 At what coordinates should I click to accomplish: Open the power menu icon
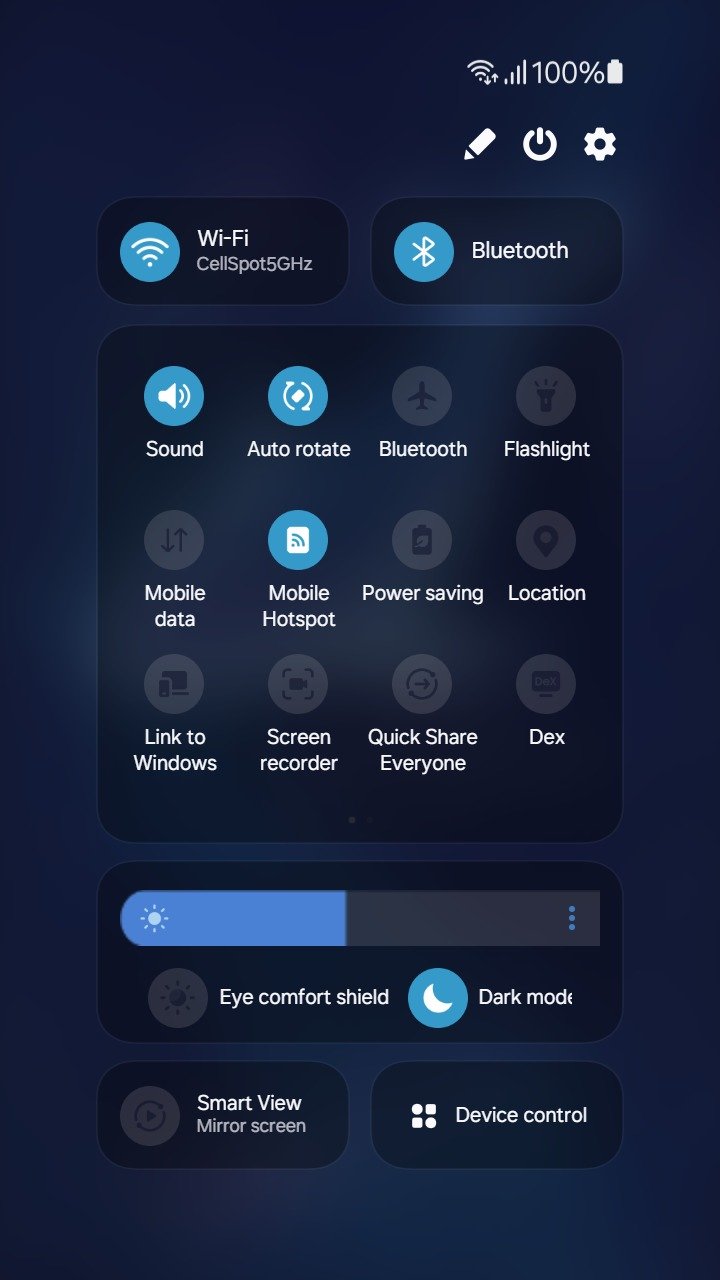coord(540,145)
